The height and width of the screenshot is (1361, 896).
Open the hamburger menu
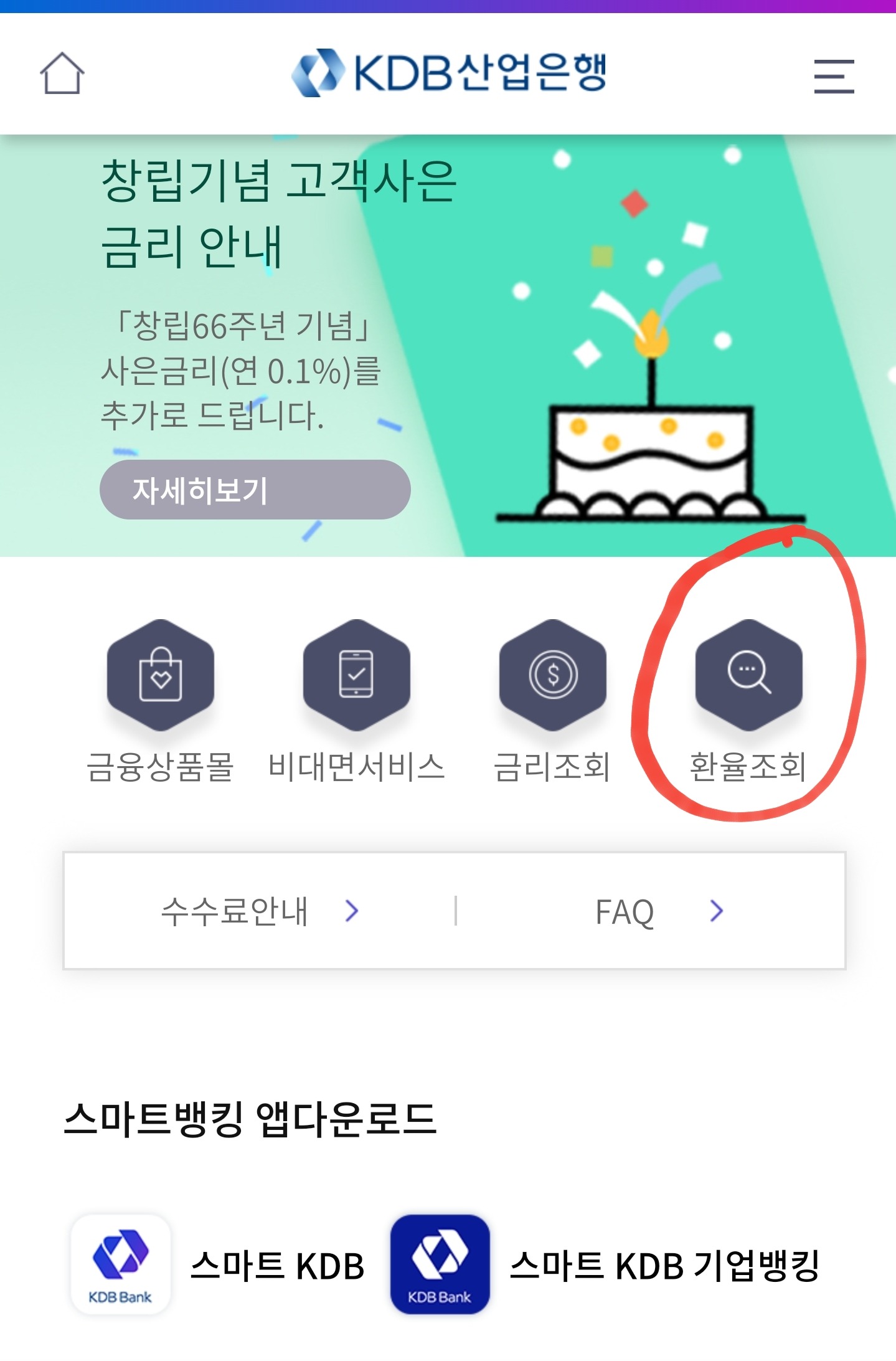tap(833, 76)
